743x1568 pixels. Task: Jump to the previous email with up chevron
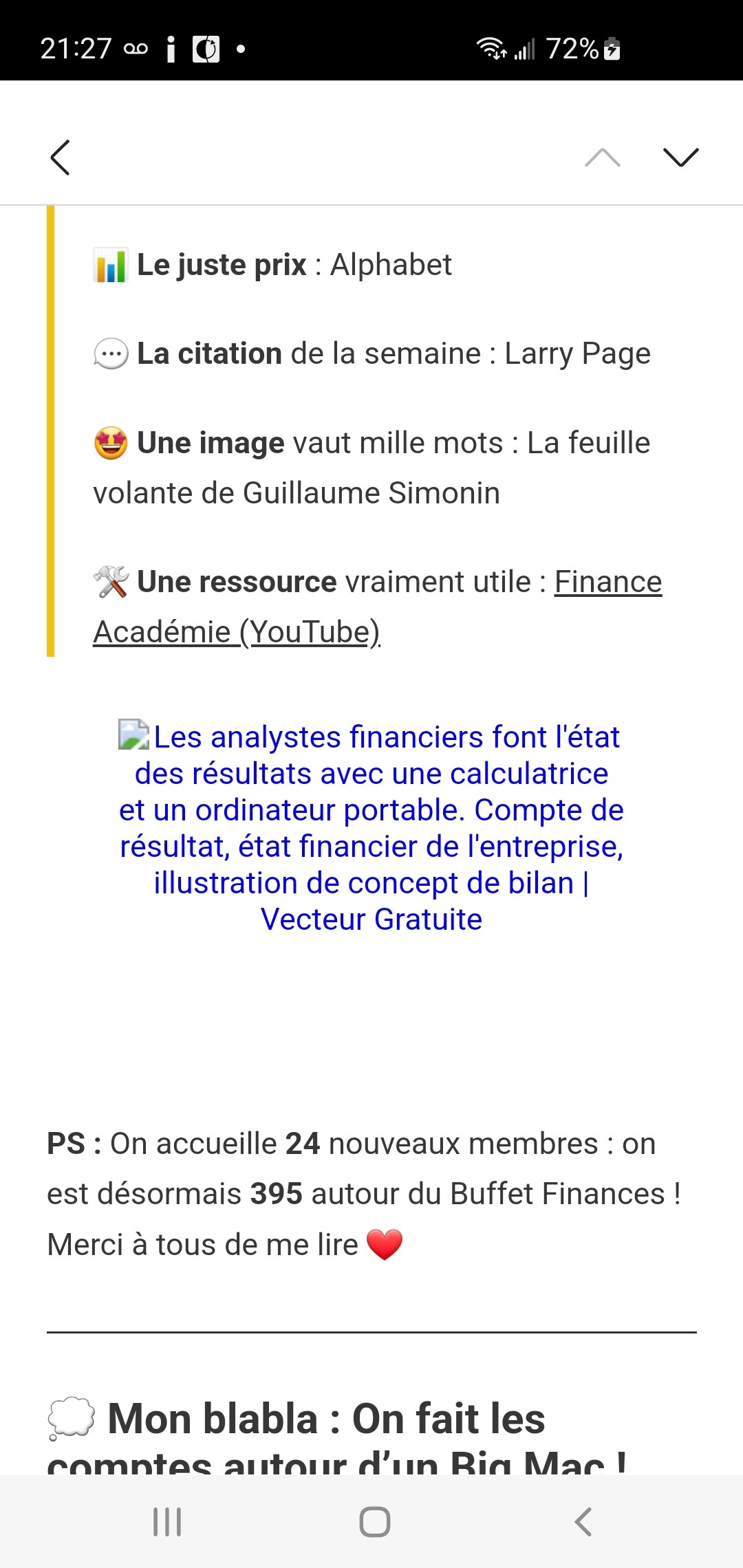click(603, 157)
